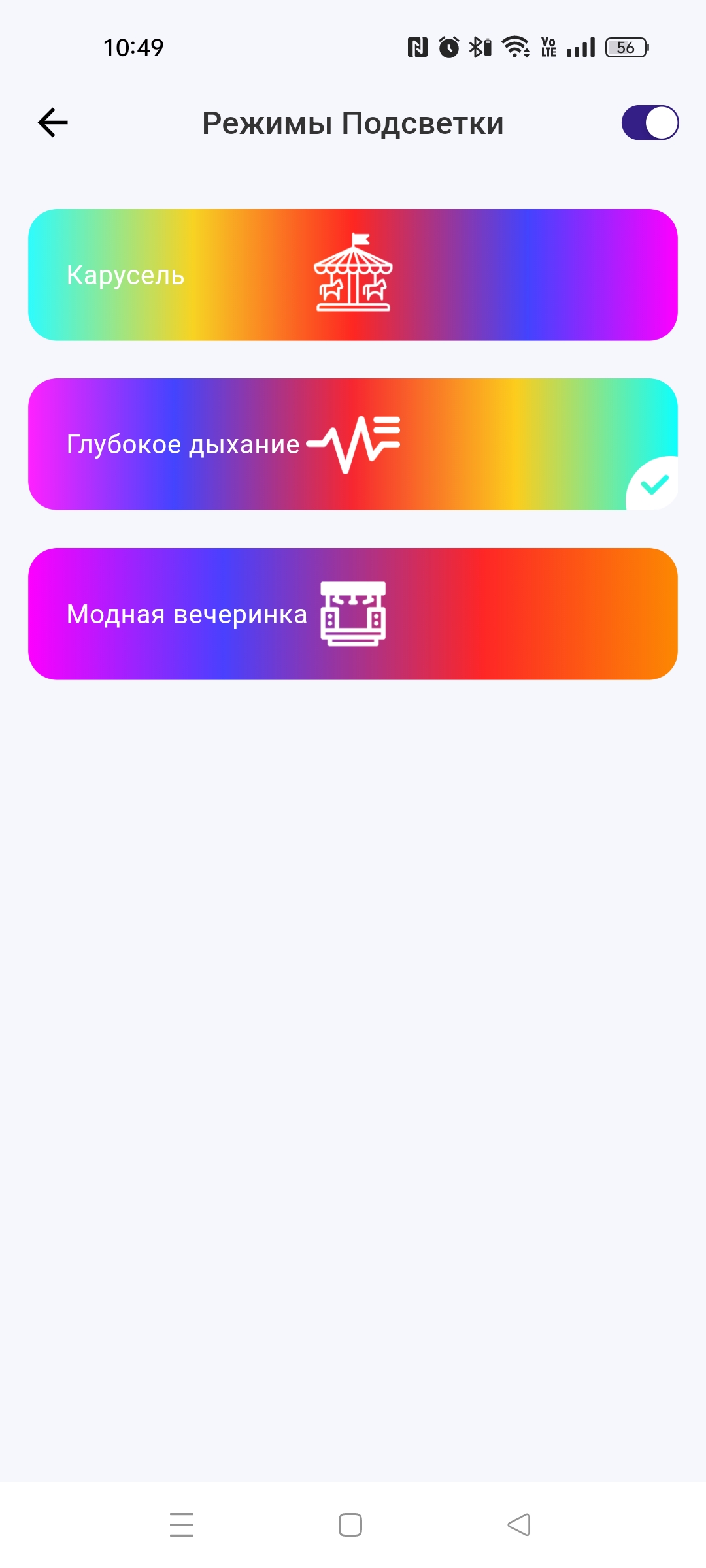
Task: Choose the Глубокое дыхание mode card
Action: pyautogui.click(x=353, y=444)
